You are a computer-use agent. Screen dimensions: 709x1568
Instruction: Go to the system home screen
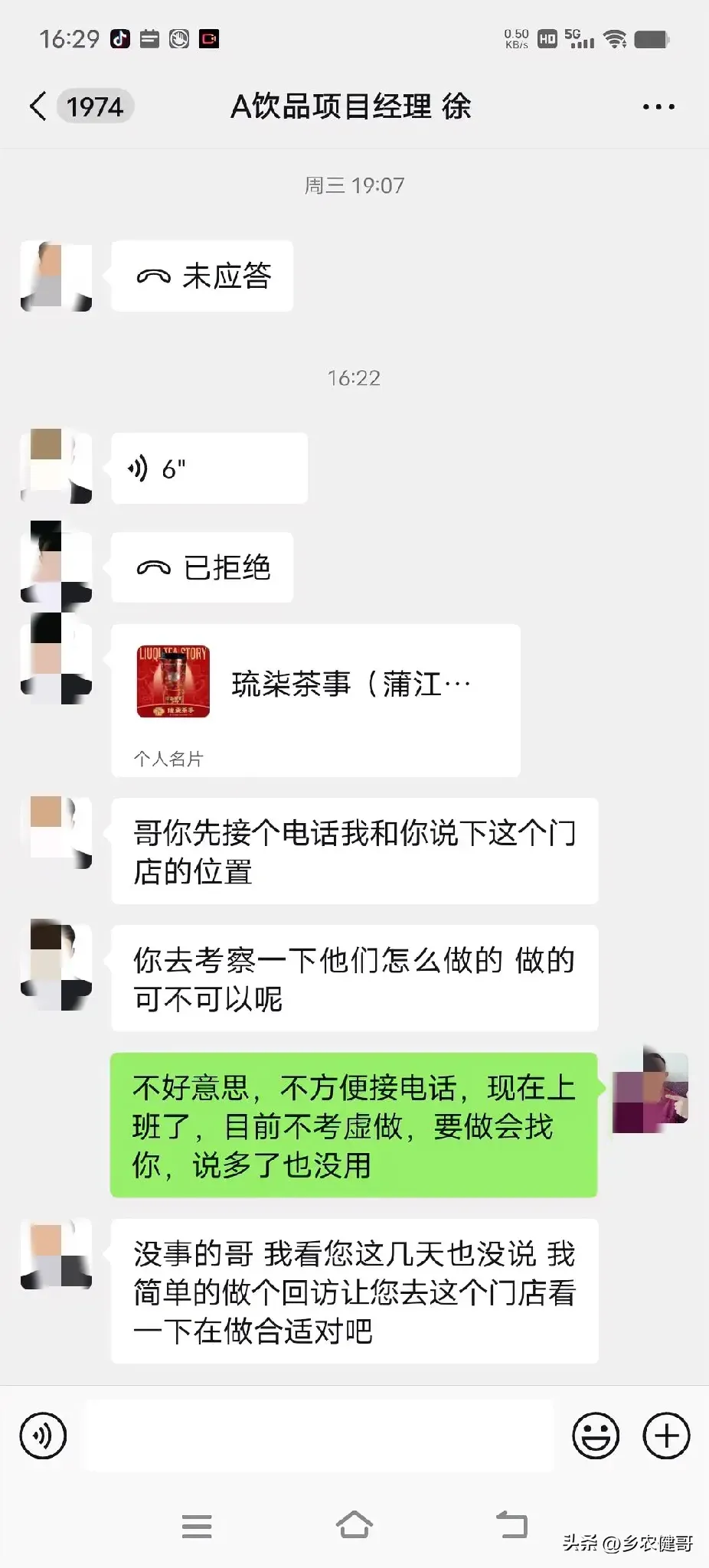click(354, 1525)
